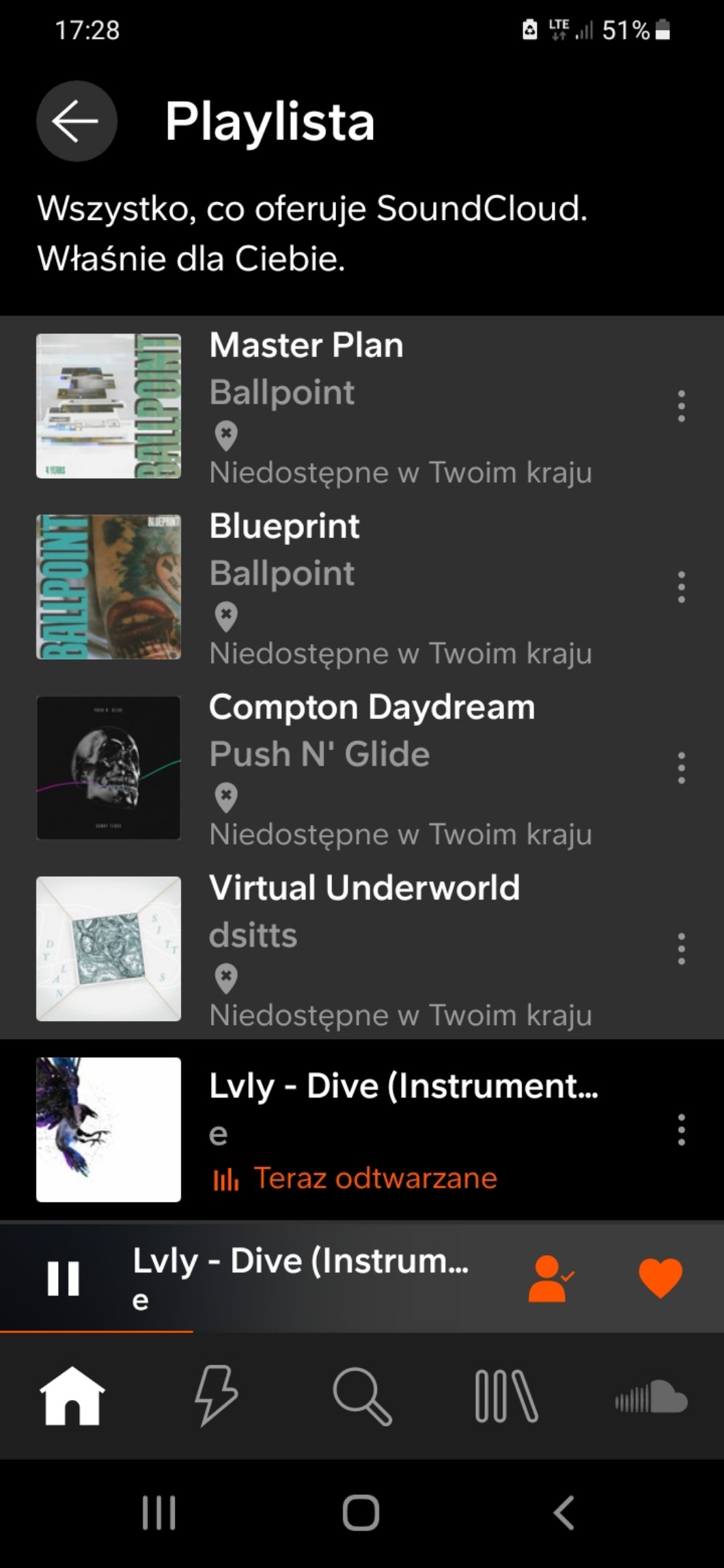Toggle following the artist in mini player
This screenshot has height=1568, width=724.
tap(551, 1278)
